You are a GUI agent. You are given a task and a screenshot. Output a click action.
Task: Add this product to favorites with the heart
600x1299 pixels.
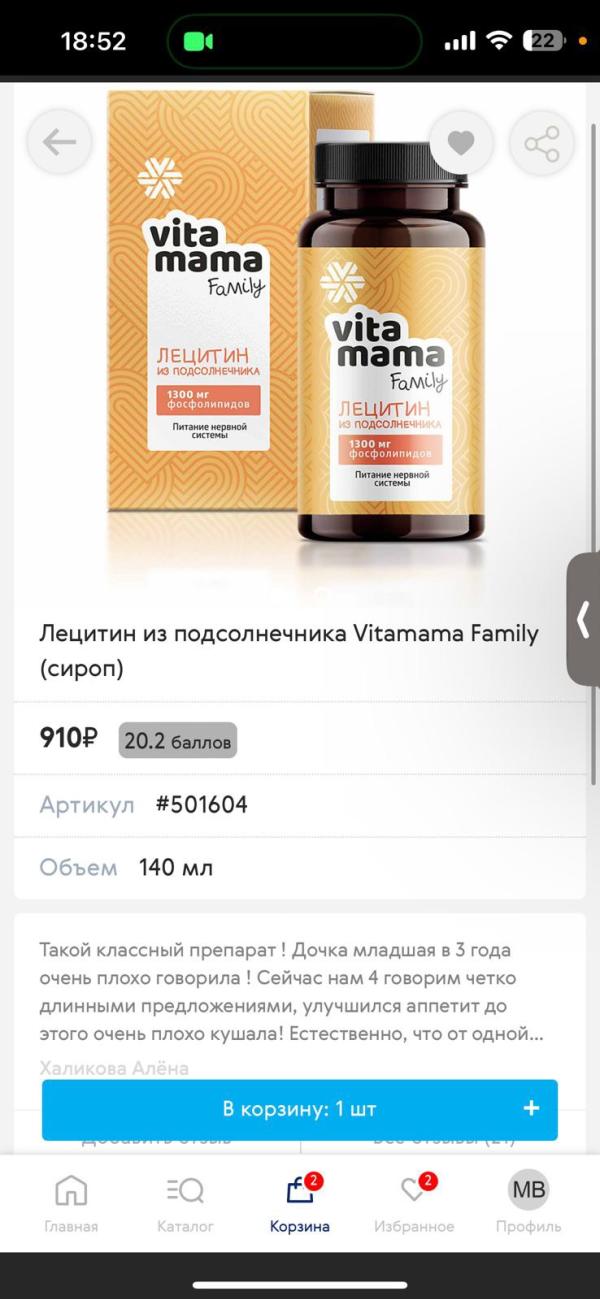[x=460, y=143]
